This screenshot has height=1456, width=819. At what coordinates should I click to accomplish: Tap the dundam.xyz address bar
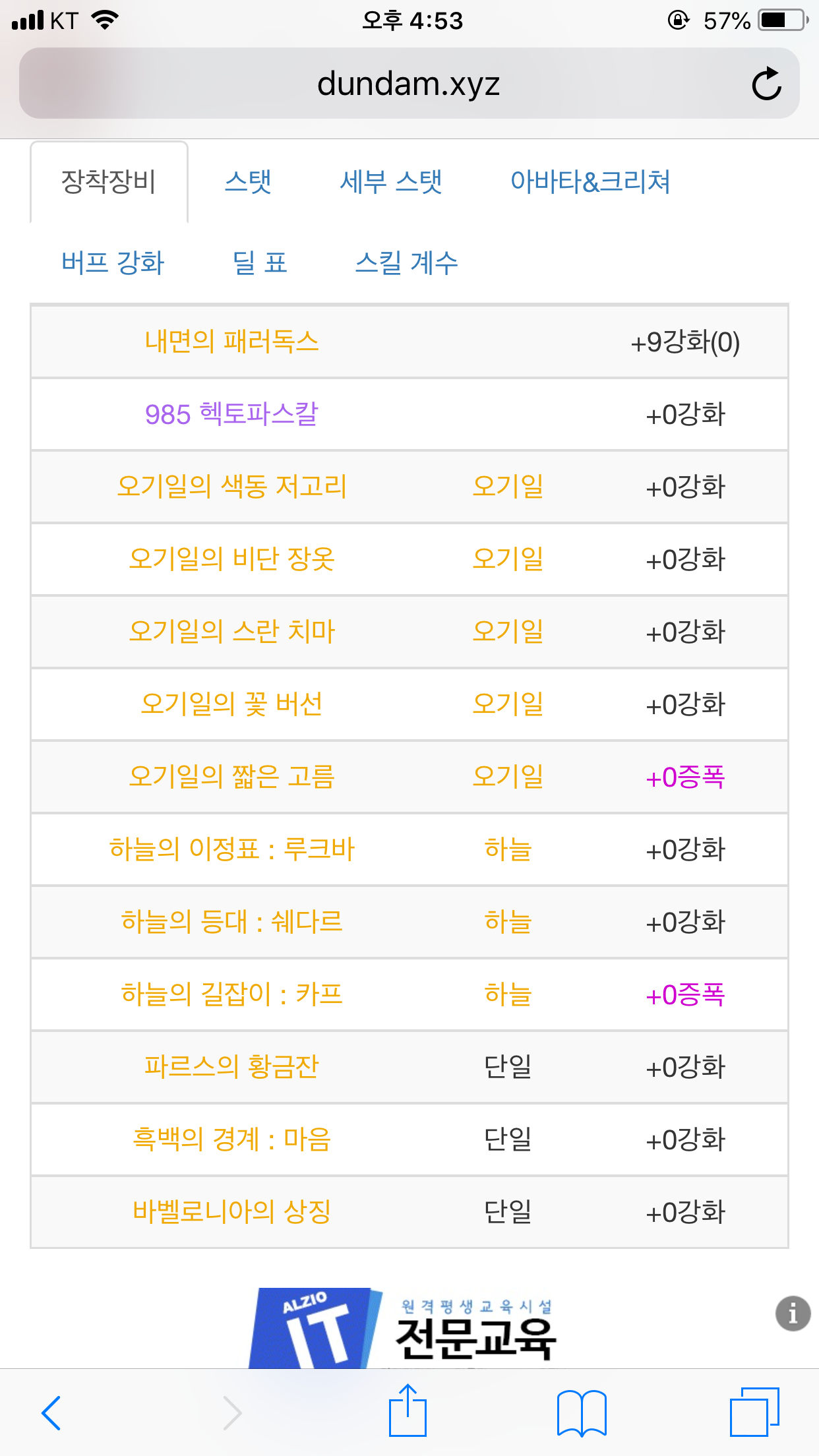pos(409,83)
